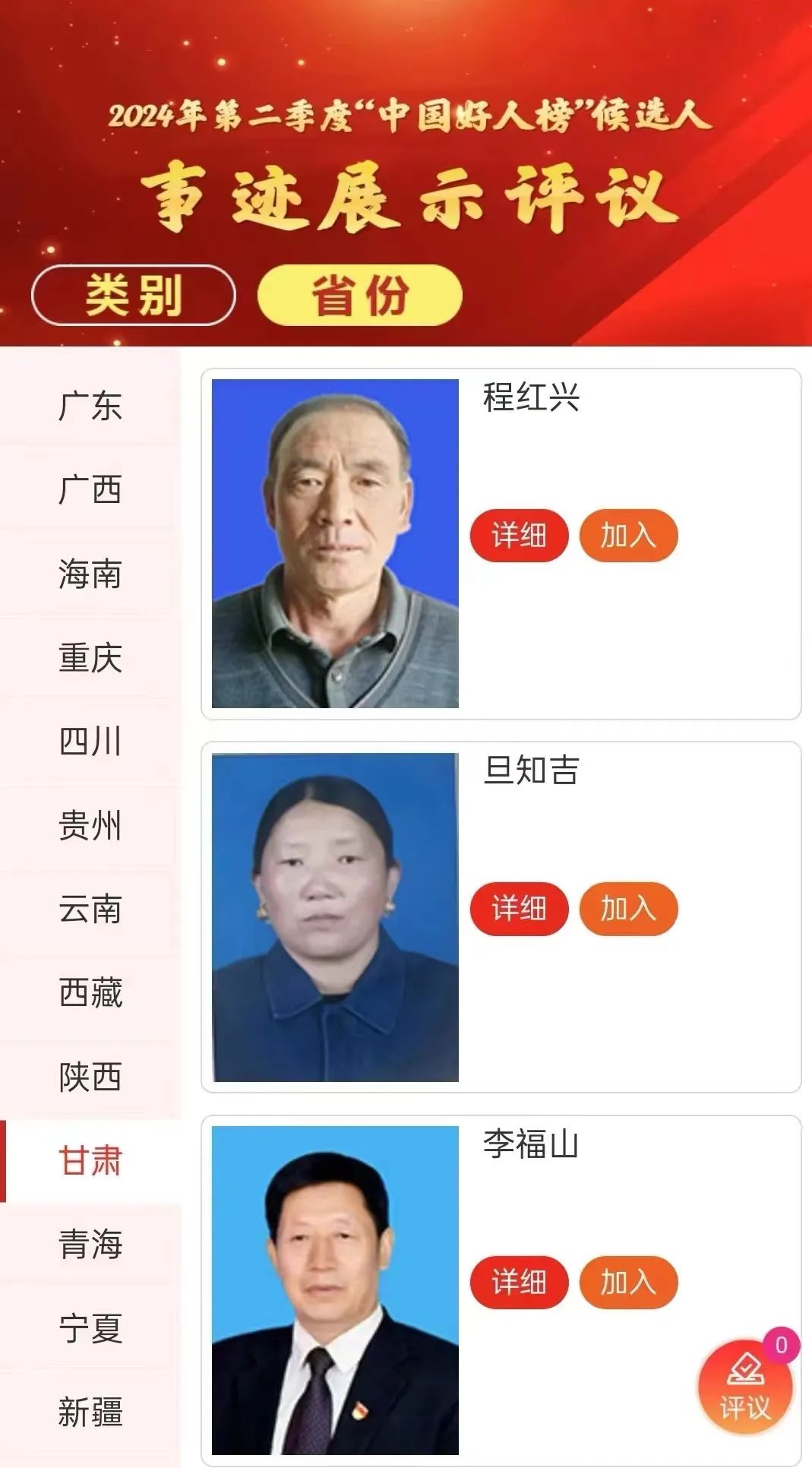View 详细 for 程红兴

(x=519, y=536)
